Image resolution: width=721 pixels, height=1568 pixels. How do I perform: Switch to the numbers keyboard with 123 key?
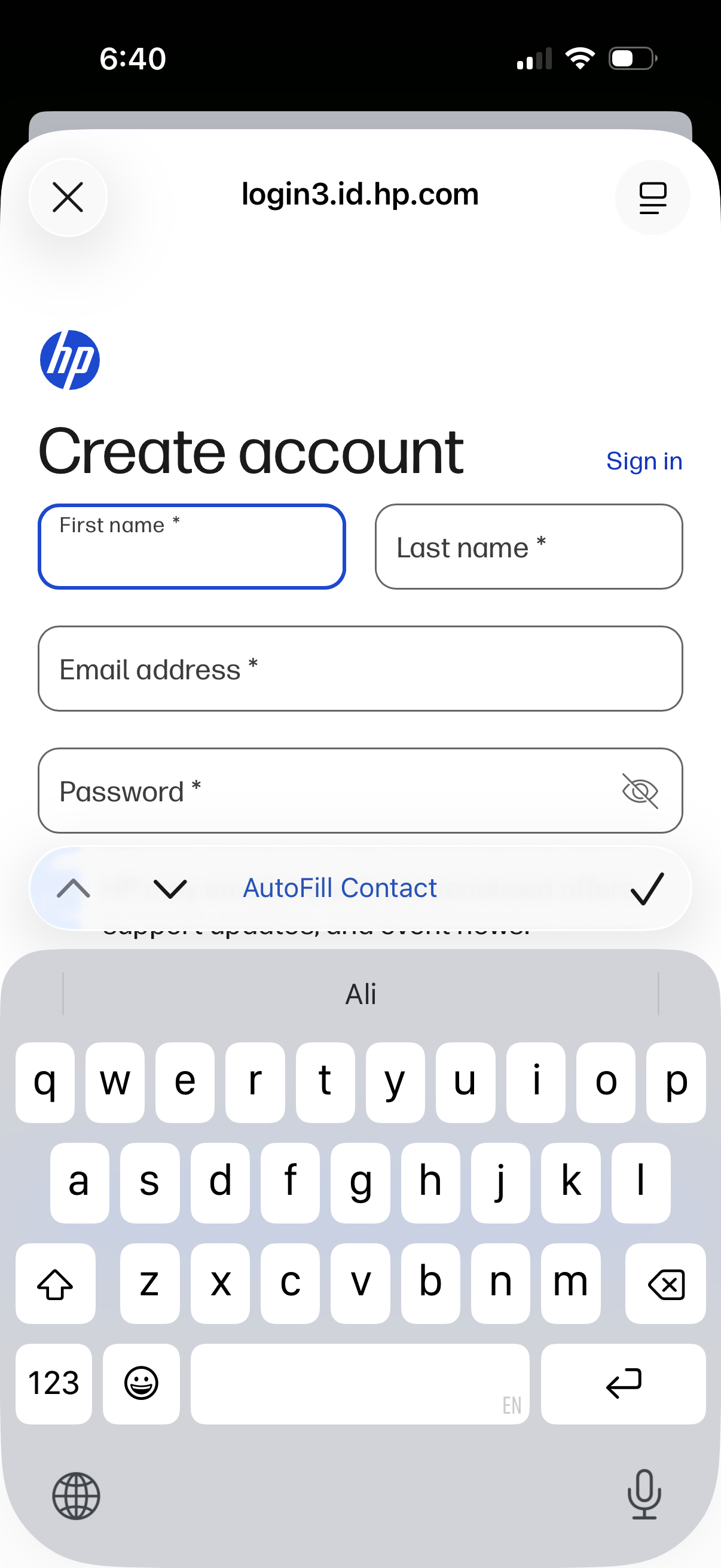[x=54, y=1383]
